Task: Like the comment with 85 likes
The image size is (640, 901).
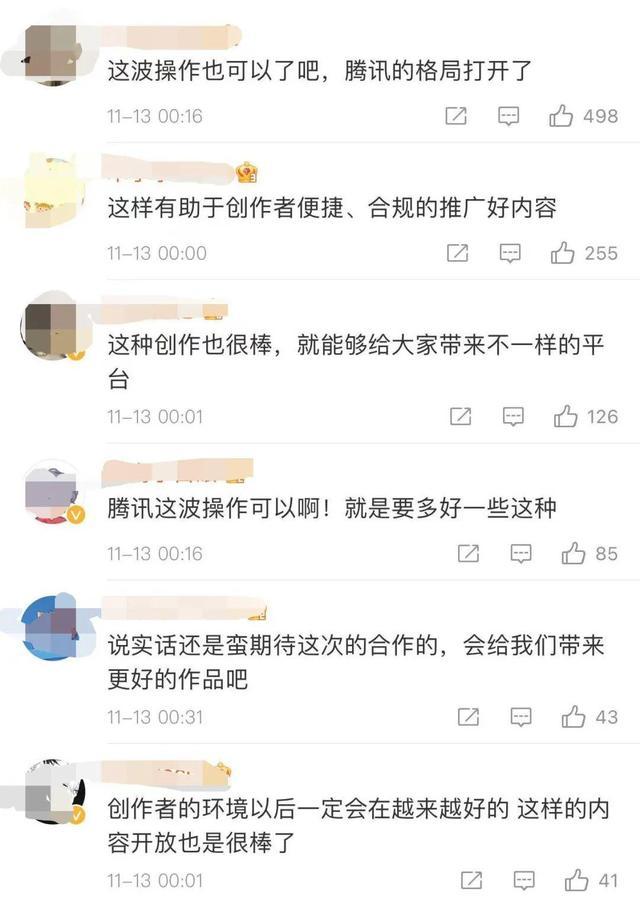Action: (x=573, y=553)
